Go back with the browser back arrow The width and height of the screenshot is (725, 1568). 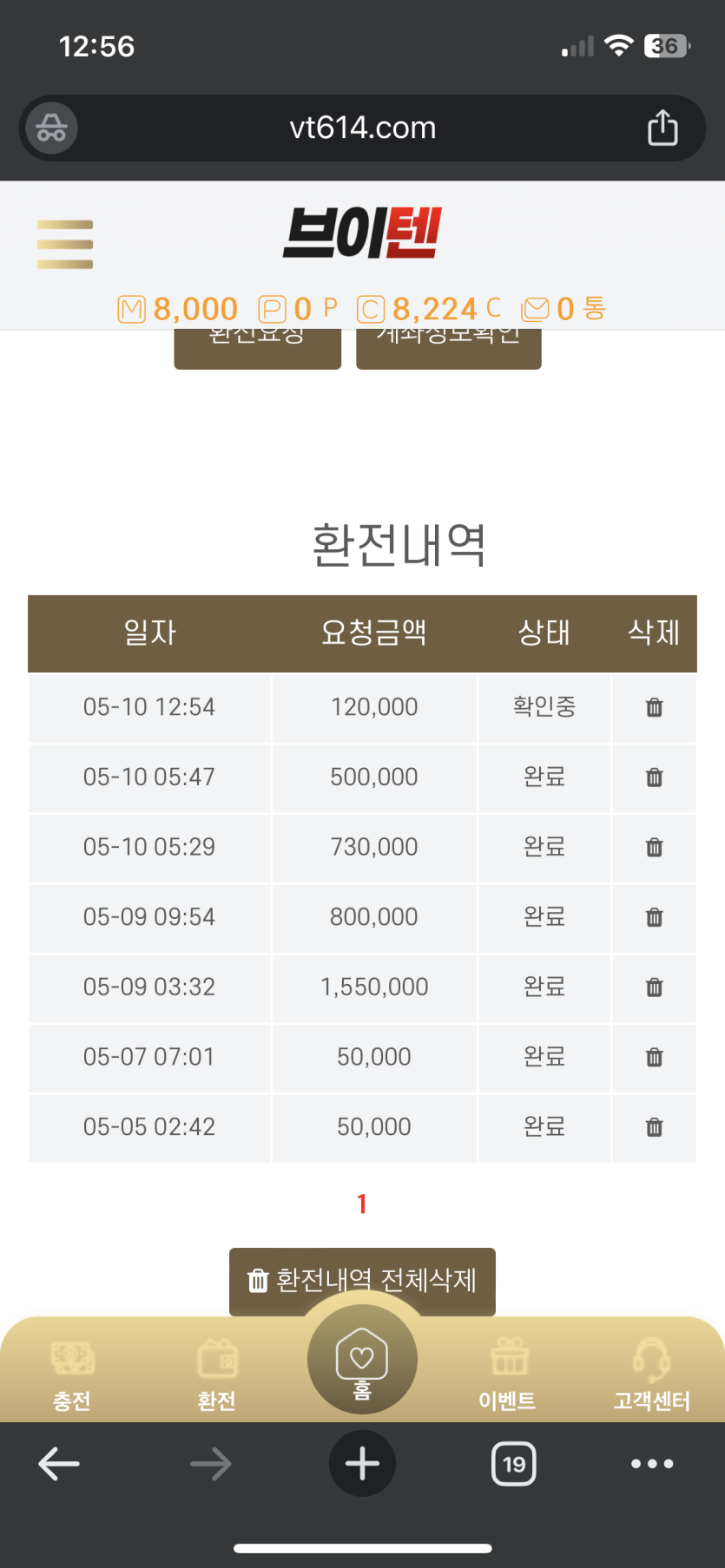pos(59,1464)
